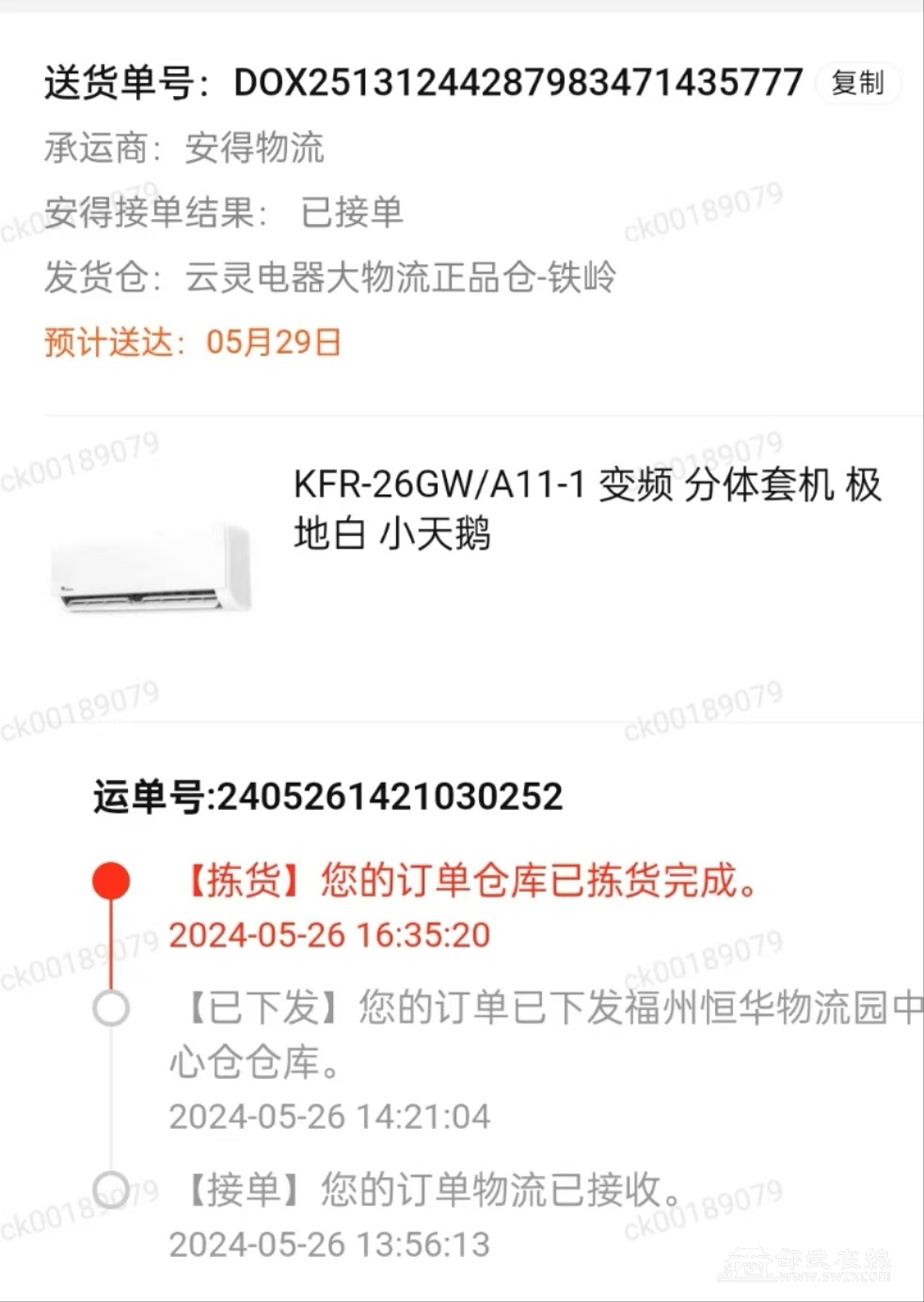Open the KFR-26GW air conditioner product

click(x=587, y=509)
